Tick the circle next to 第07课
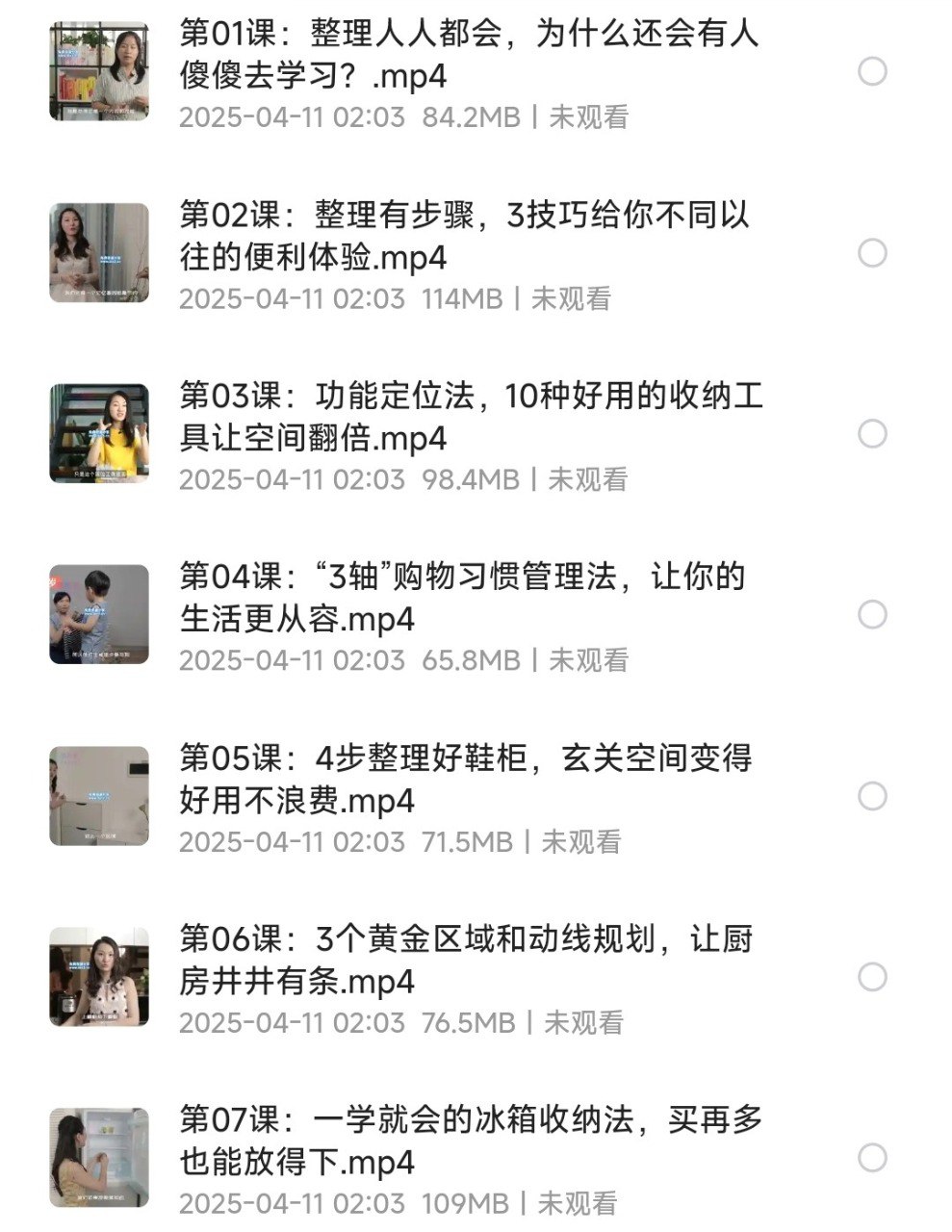 pos(872,1158)
